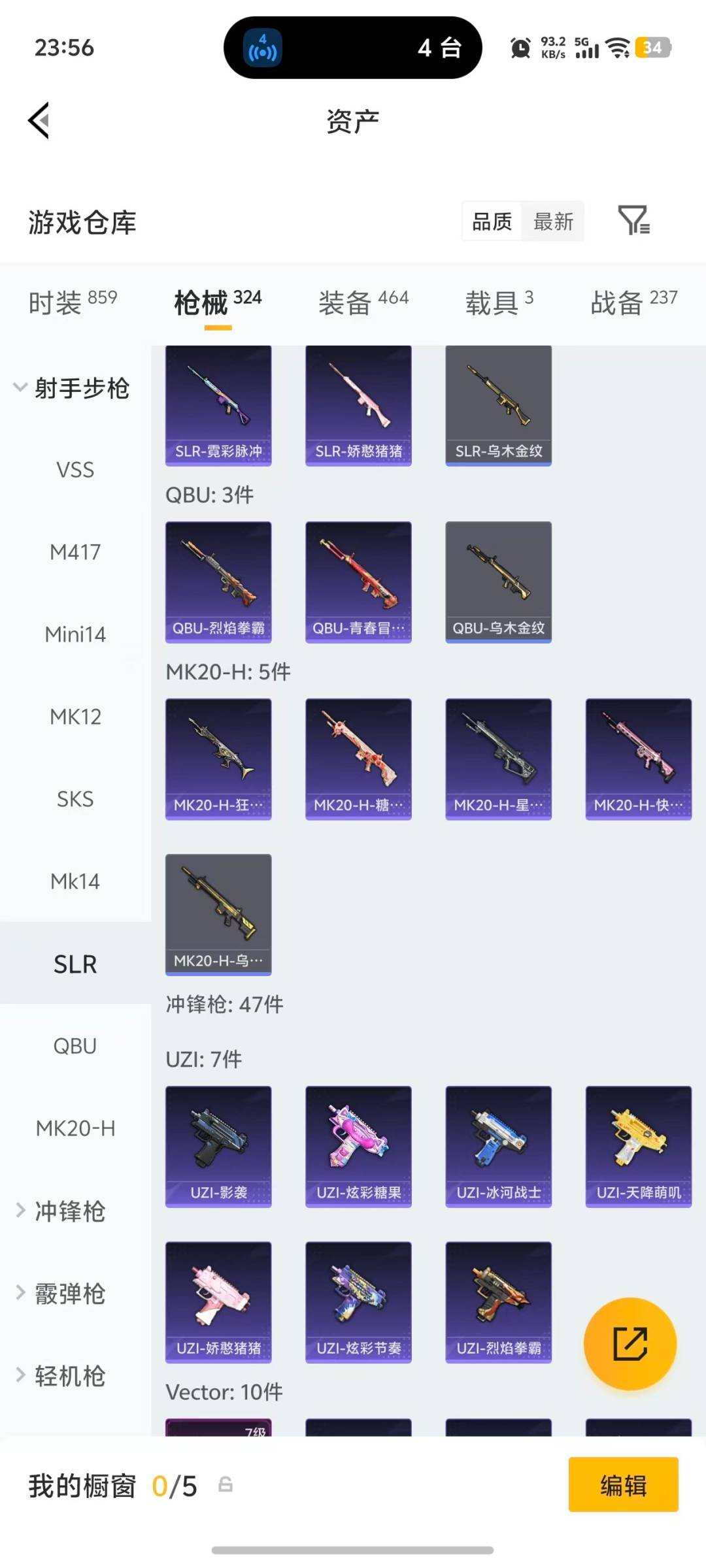
Task: Select MK20-H in the sidebar
Action: pos(75,1128)
